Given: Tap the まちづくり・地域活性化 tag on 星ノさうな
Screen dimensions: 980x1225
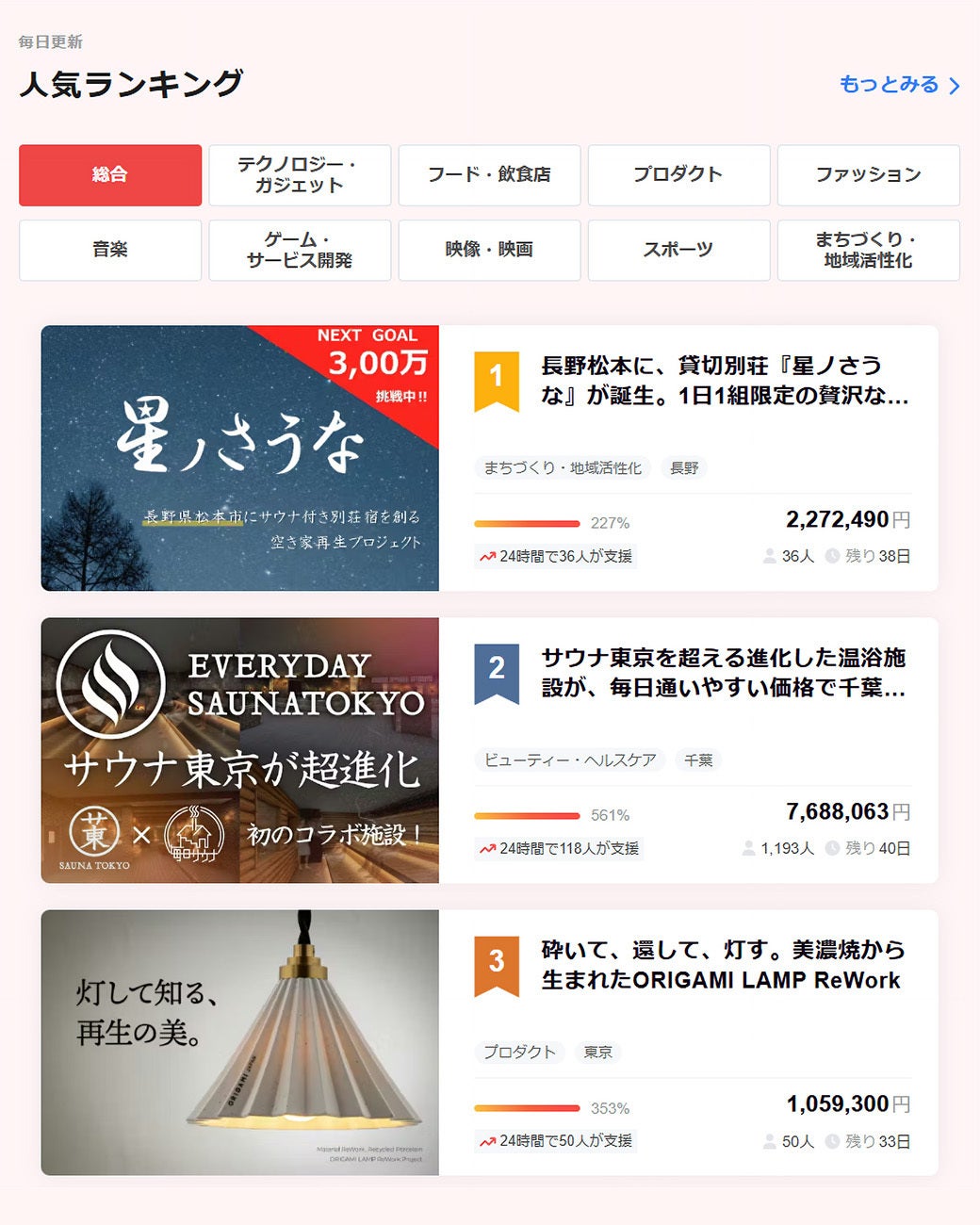Looking at the screenshot, I should (563, 467).
